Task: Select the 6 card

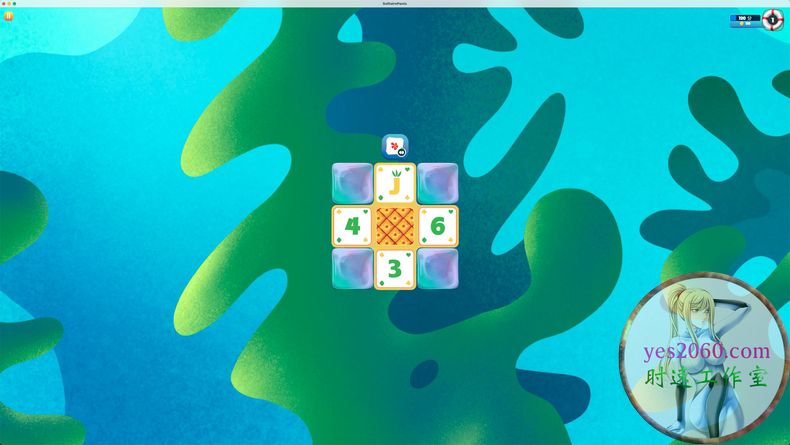Action: pos(437,226)
